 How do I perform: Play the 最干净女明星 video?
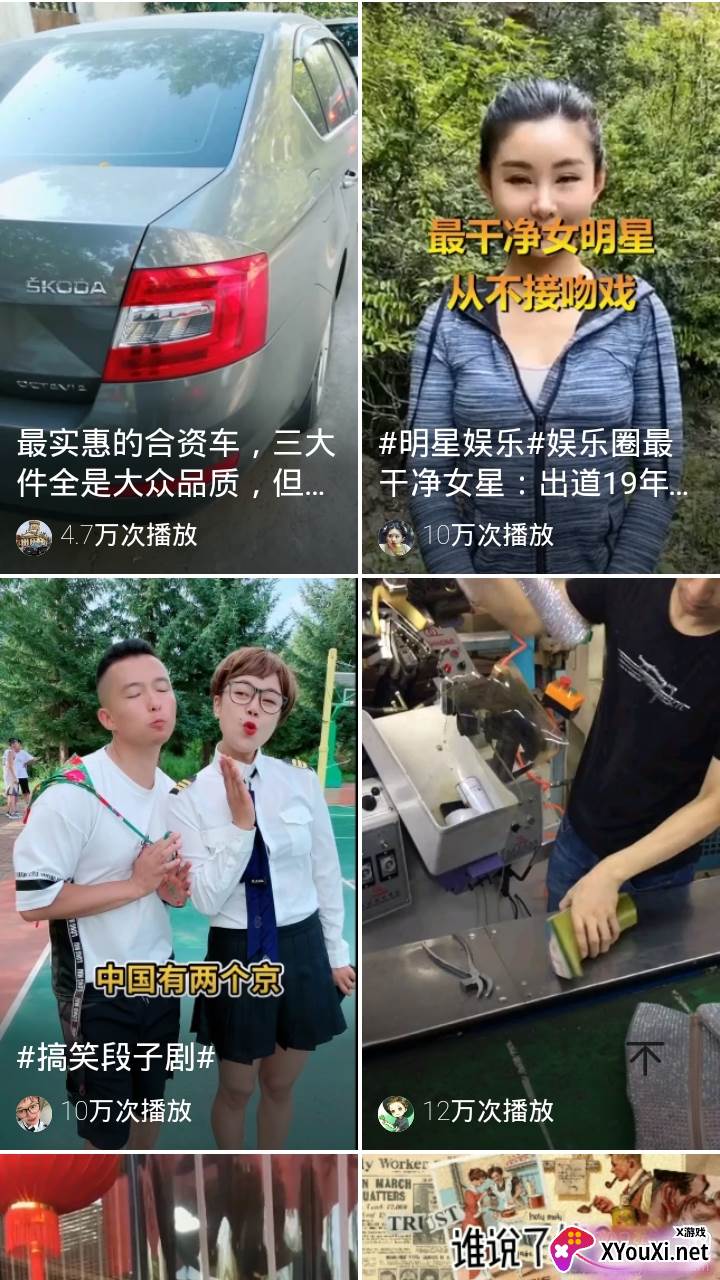tap(540, 250)
